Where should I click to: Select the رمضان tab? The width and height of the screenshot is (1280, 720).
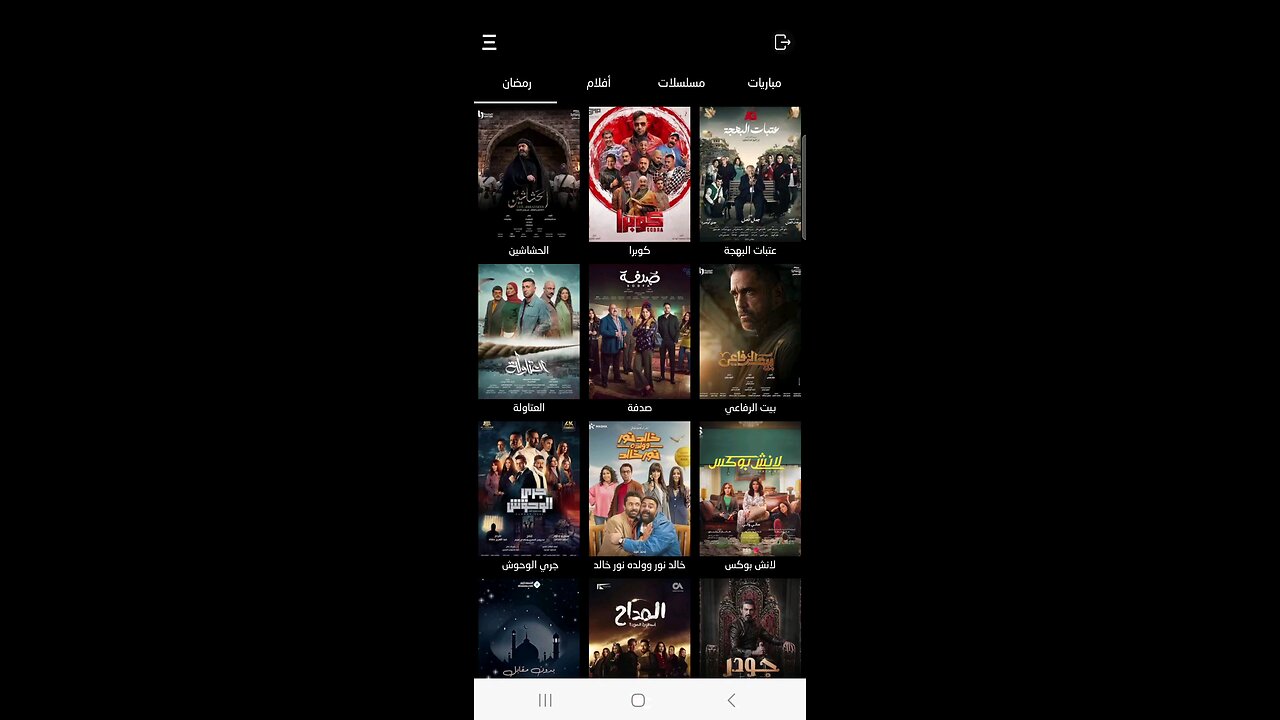[x=516, y=83]
